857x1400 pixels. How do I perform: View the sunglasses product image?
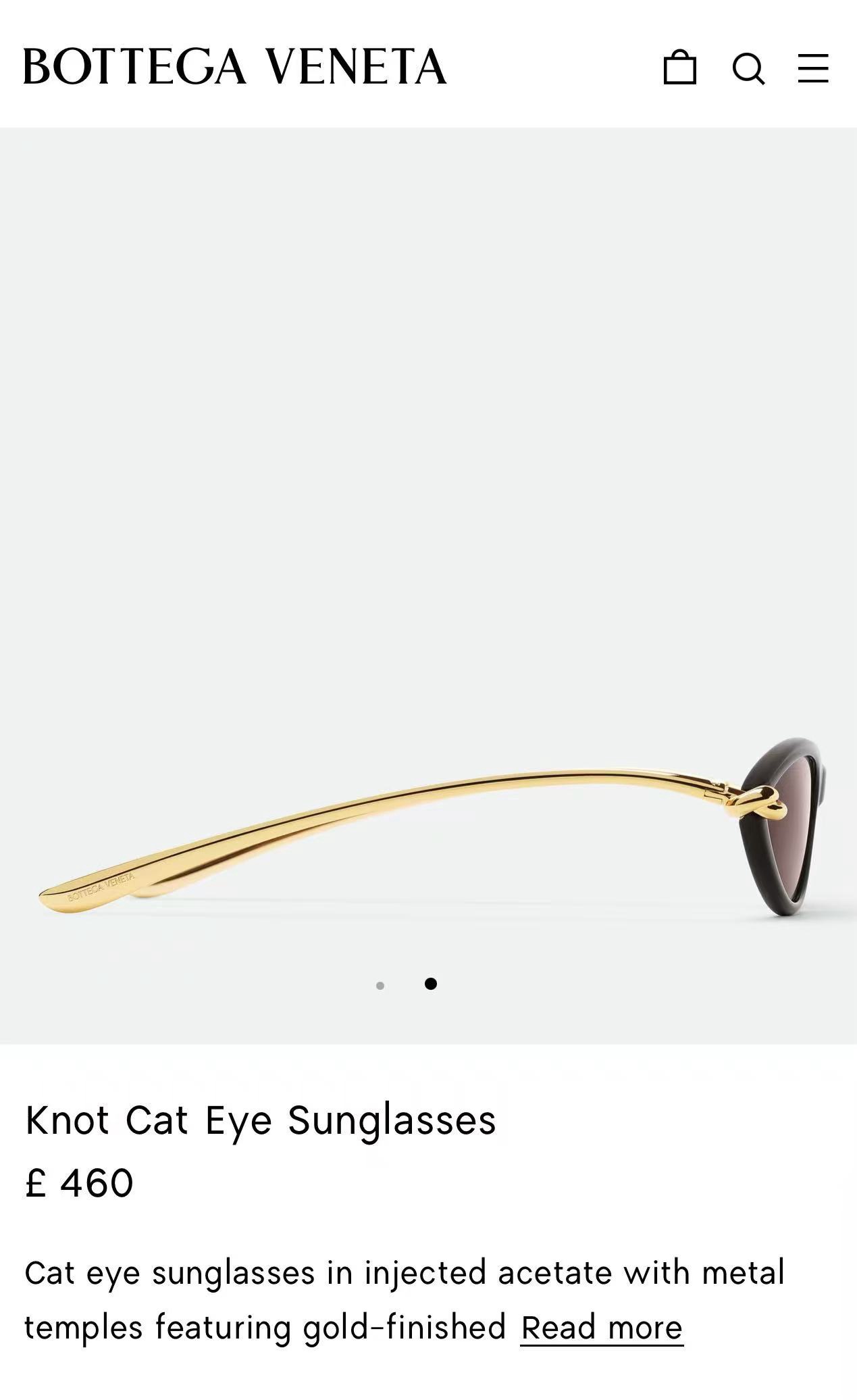click(428, 585)
